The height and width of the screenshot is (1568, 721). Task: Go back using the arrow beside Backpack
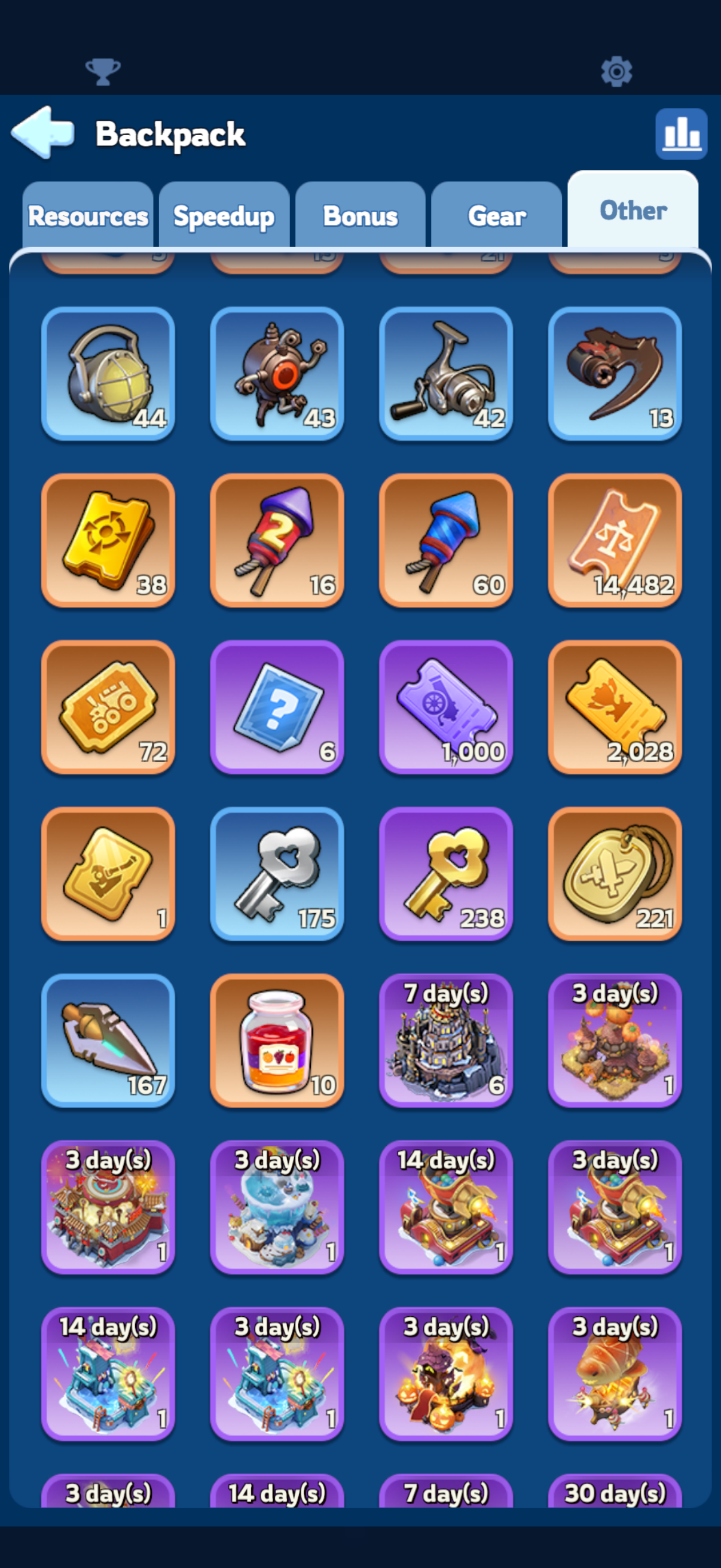pos(42,133)
